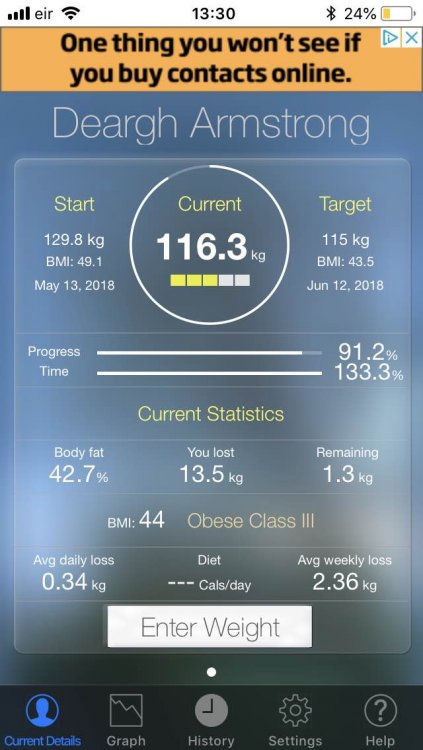Viewport: 423px width, 750px height.
Task: Close the contacts ad banner
Action: [412, 37]
